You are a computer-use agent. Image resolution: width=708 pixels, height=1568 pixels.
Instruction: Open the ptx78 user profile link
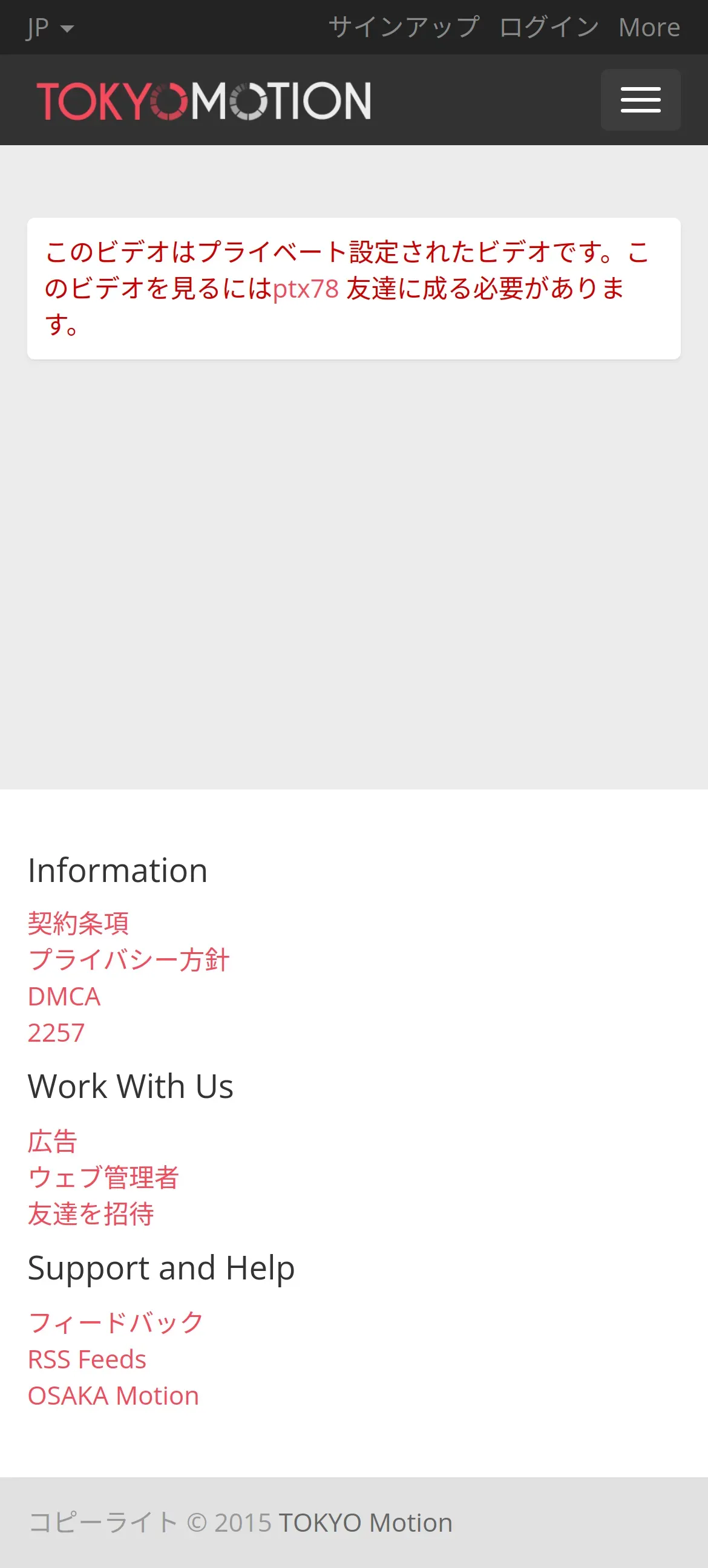pos(306,289)
